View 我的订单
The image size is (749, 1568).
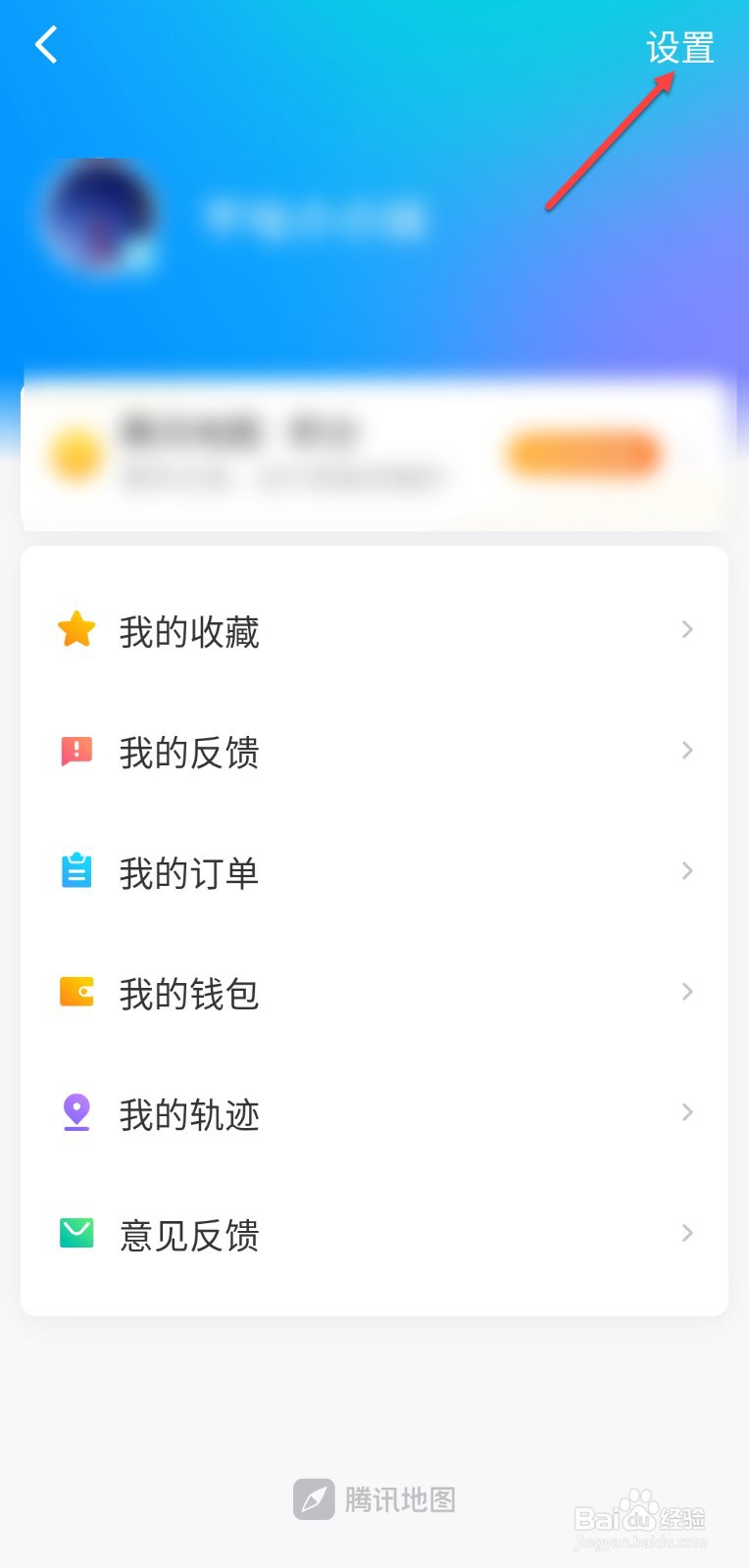tap(374, 872)
